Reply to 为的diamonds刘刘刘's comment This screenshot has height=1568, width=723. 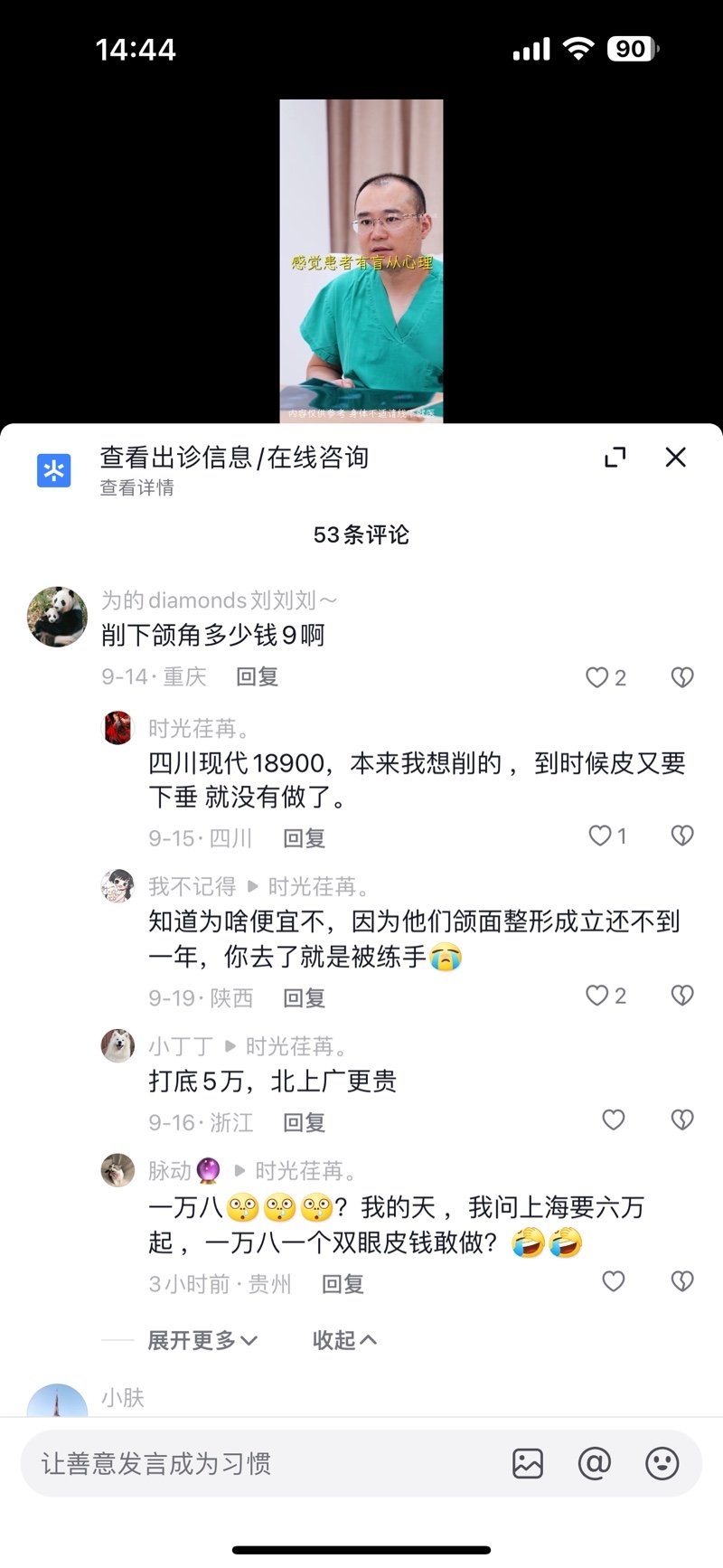pyautogui.click(x=257, y=677)
